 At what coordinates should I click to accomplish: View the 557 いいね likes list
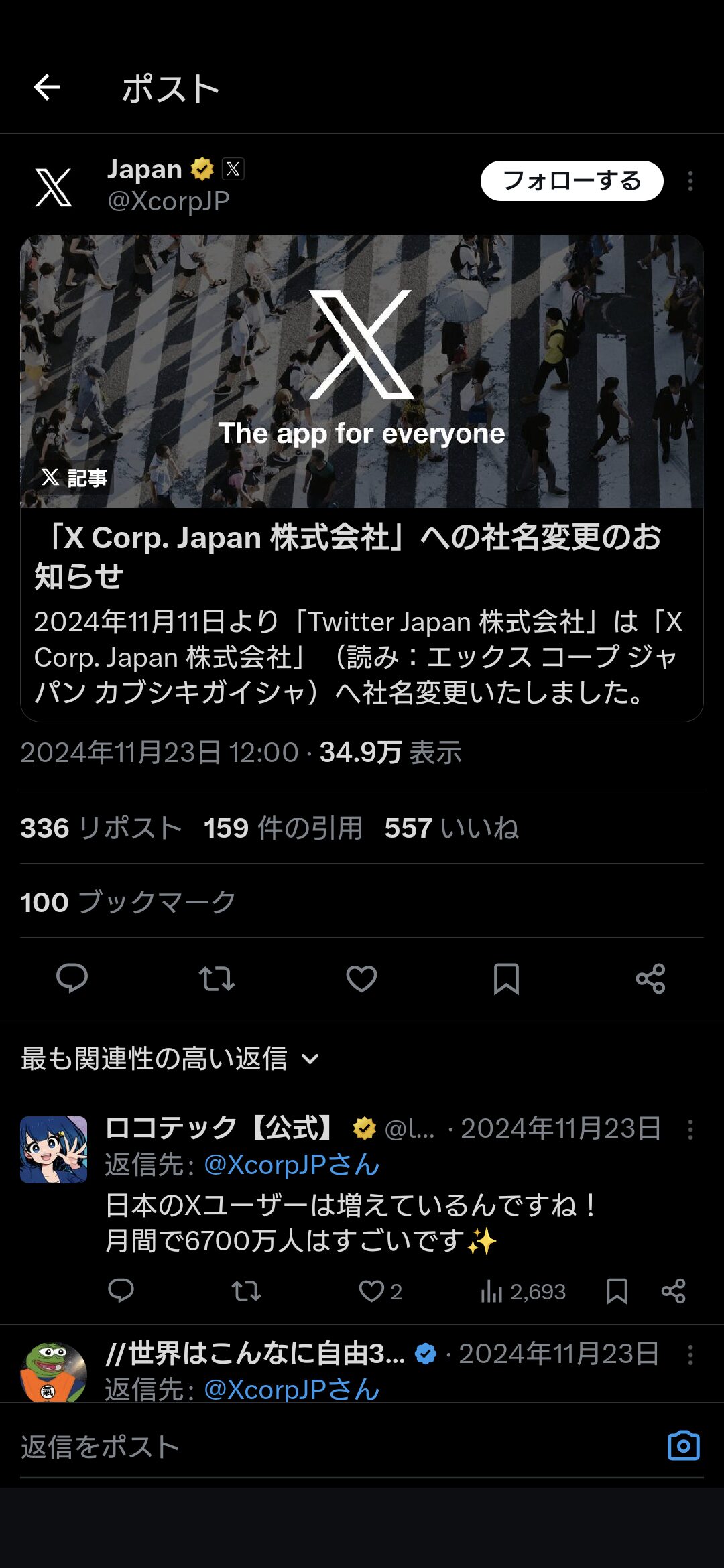tap(452, 828)
